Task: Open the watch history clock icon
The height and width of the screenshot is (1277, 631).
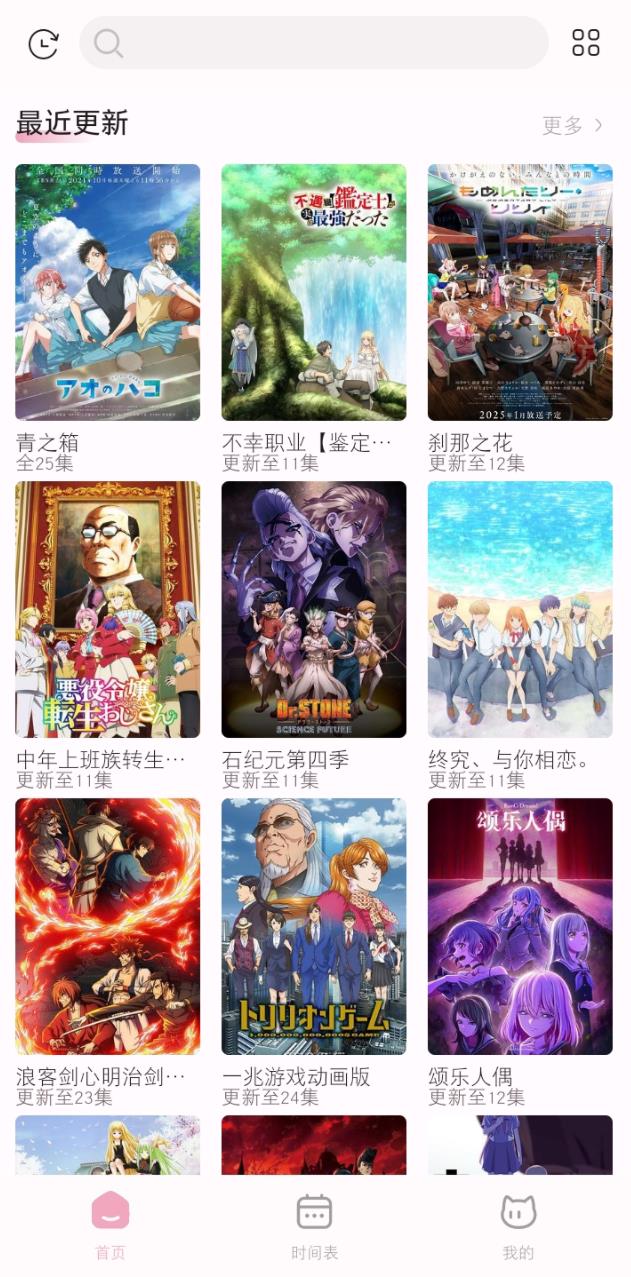Action: pos(43,43)
